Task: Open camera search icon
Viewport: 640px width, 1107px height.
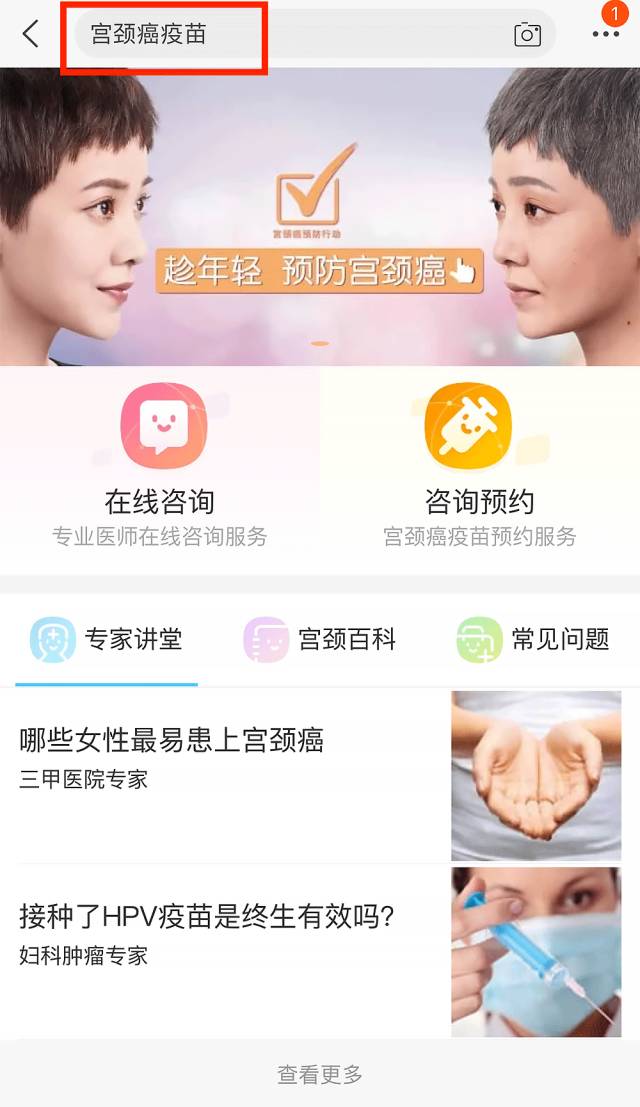Action: point(527,35)
